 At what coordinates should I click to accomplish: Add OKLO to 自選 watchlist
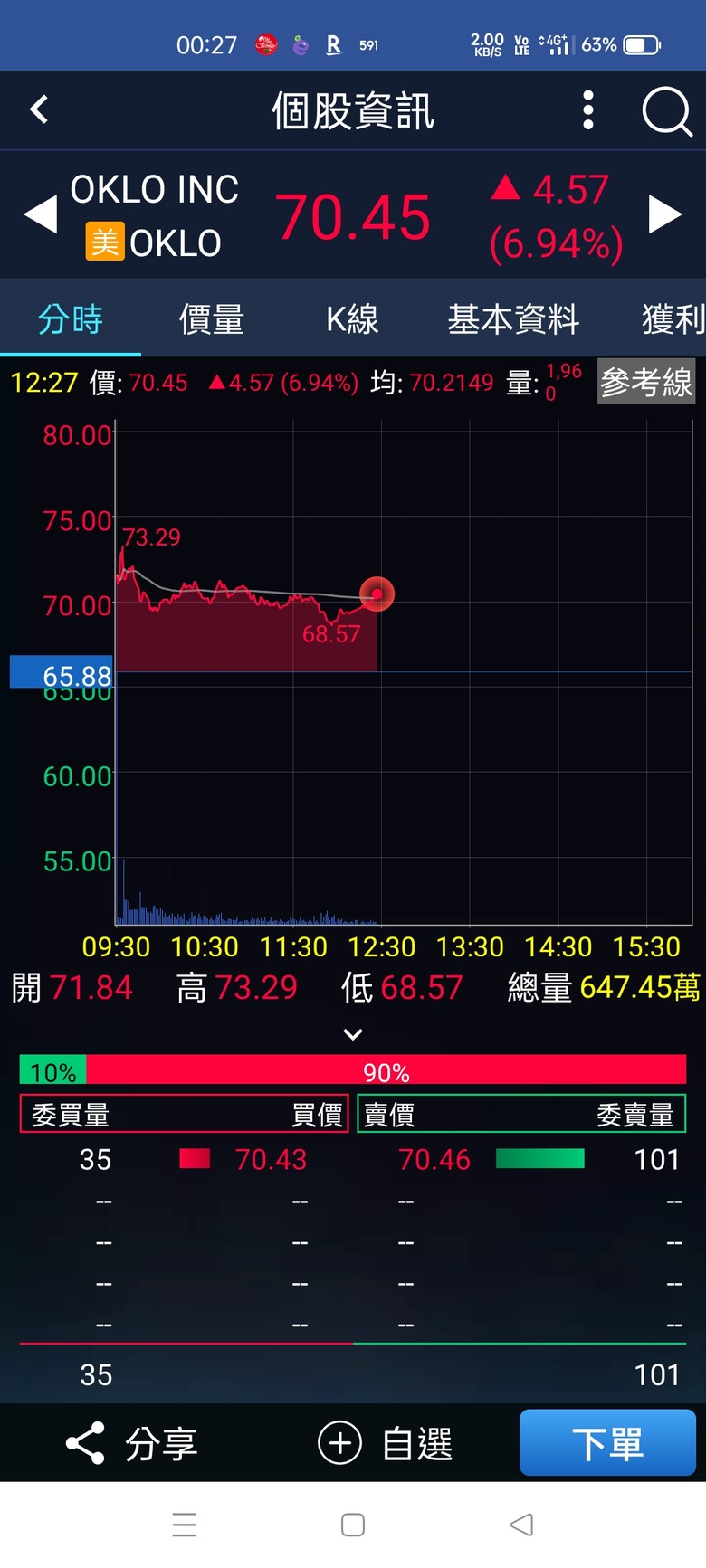click(386, 1443)
